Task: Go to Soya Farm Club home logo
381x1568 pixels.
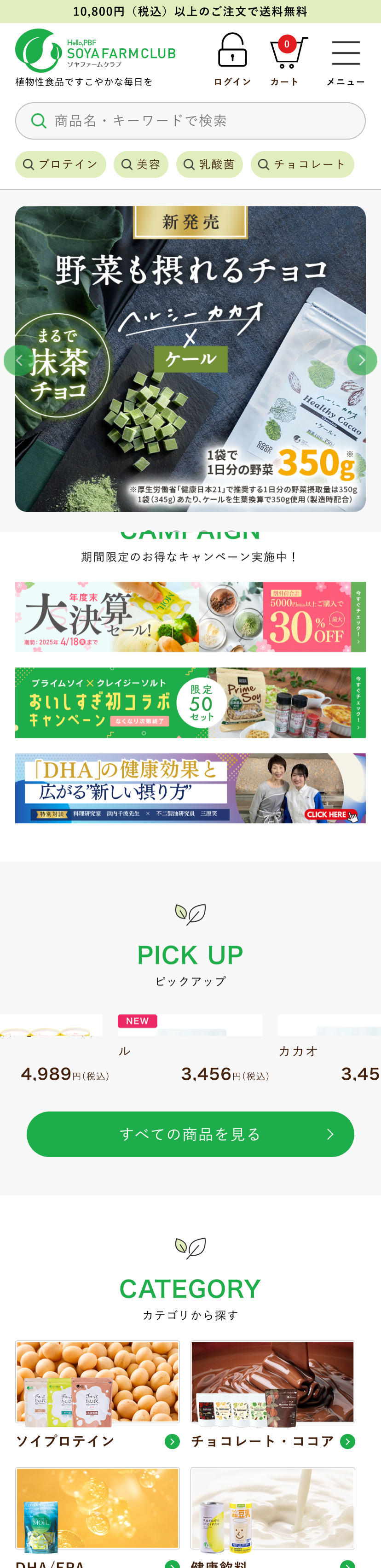Action: 95,51
